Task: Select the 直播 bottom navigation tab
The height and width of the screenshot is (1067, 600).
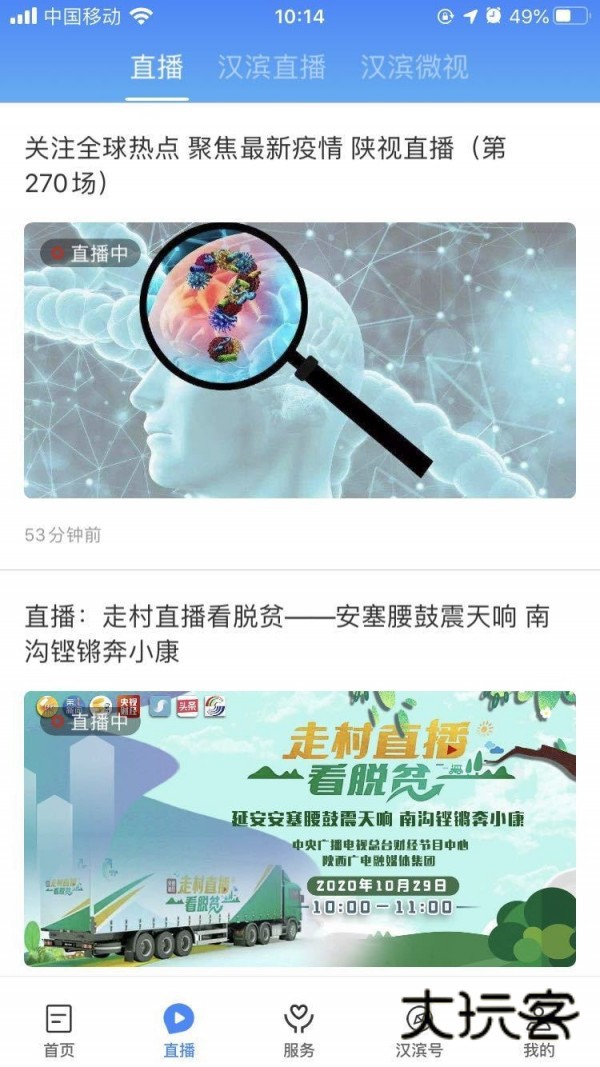Action: pyautogui.click(x=179, y=1030)
